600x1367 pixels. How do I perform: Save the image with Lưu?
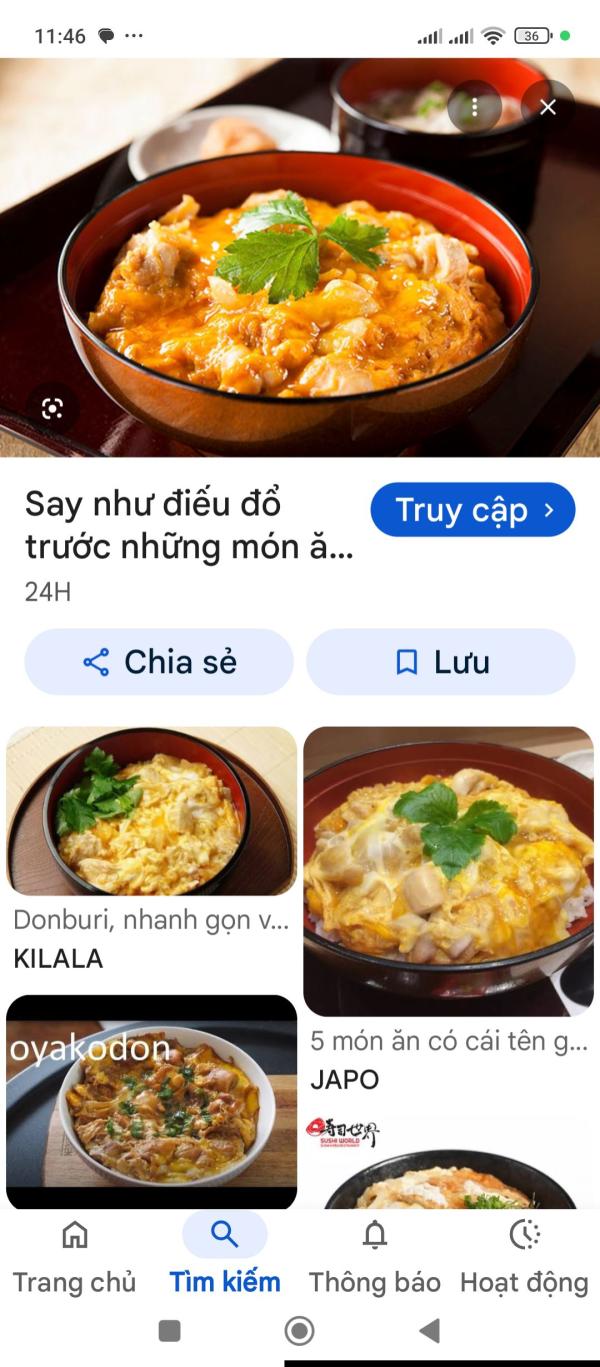pyautogui.click(x=440, y=662)
